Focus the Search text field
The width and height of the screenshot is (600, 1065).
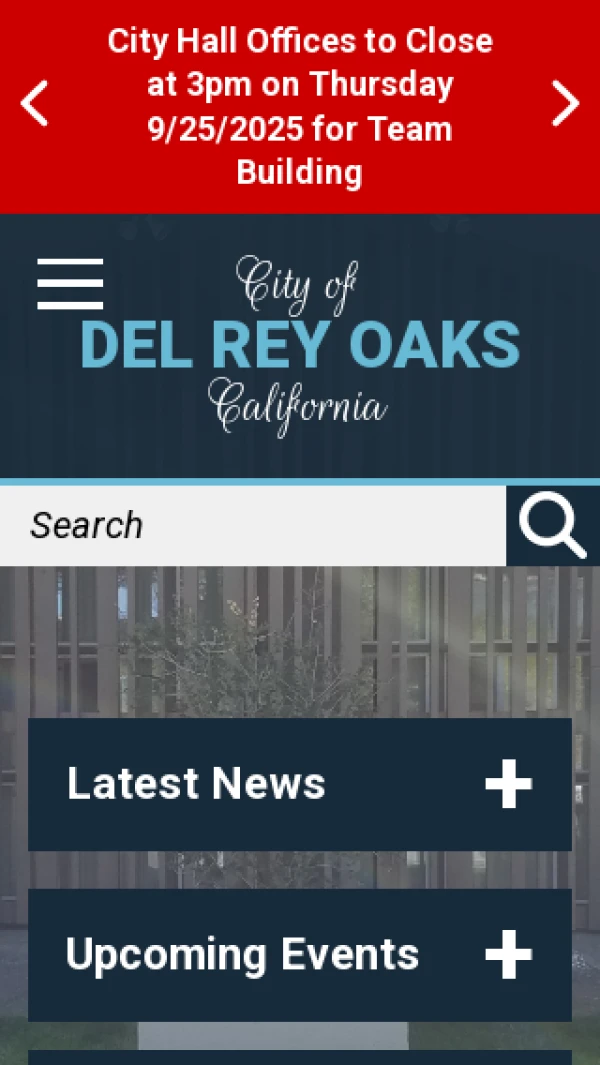(253, 526)
